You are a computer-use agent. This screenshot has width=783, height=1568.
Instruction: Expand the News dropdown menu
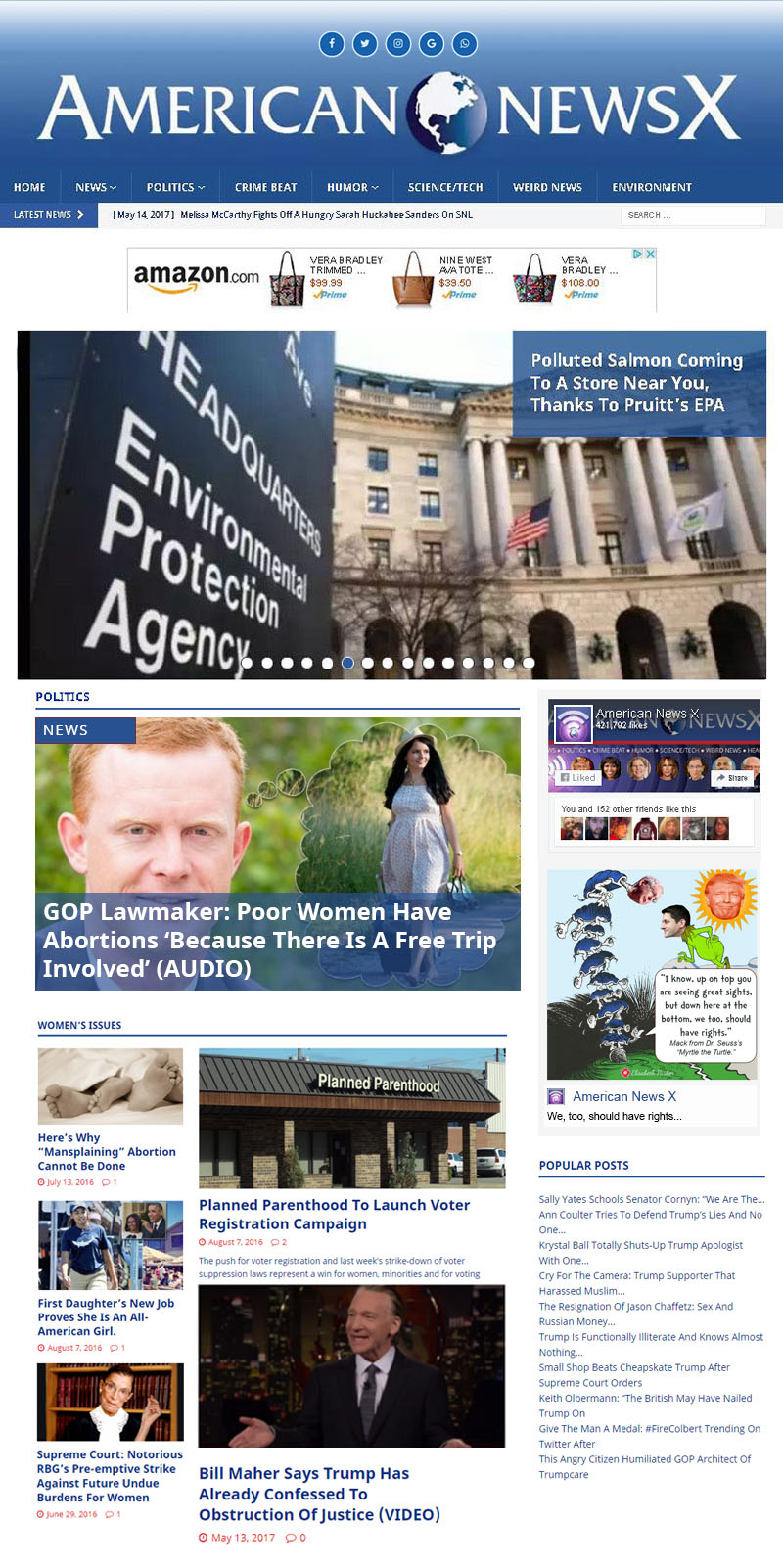pos(96,187)
